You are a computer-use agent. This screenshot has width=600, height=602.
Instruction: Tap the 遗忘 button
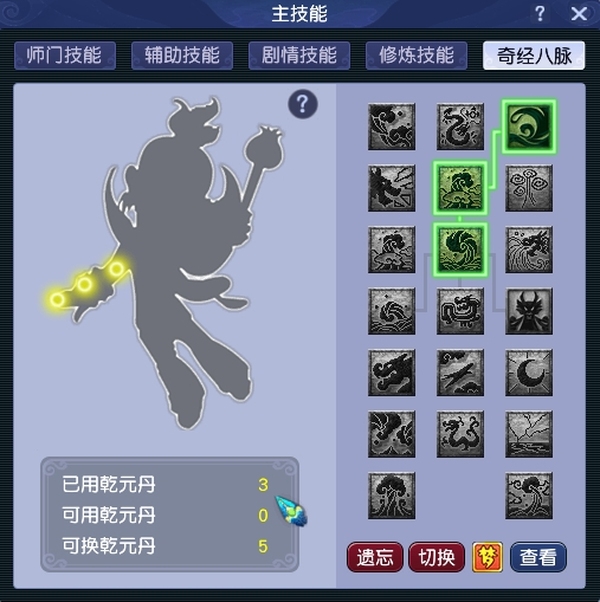tap(375, 557)
